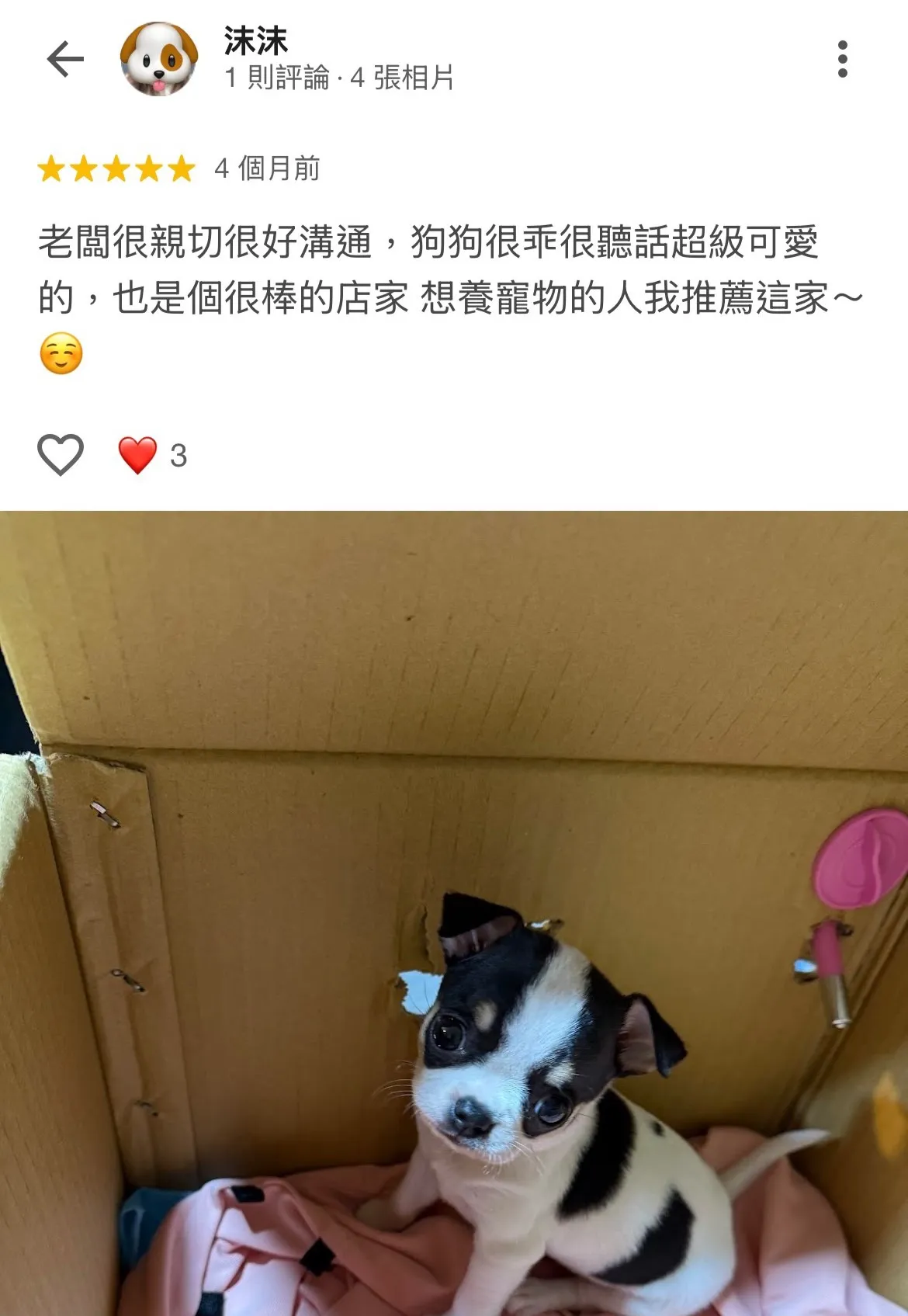
Task: View the red heart reactions count
Action: click(x=153, y=455)
